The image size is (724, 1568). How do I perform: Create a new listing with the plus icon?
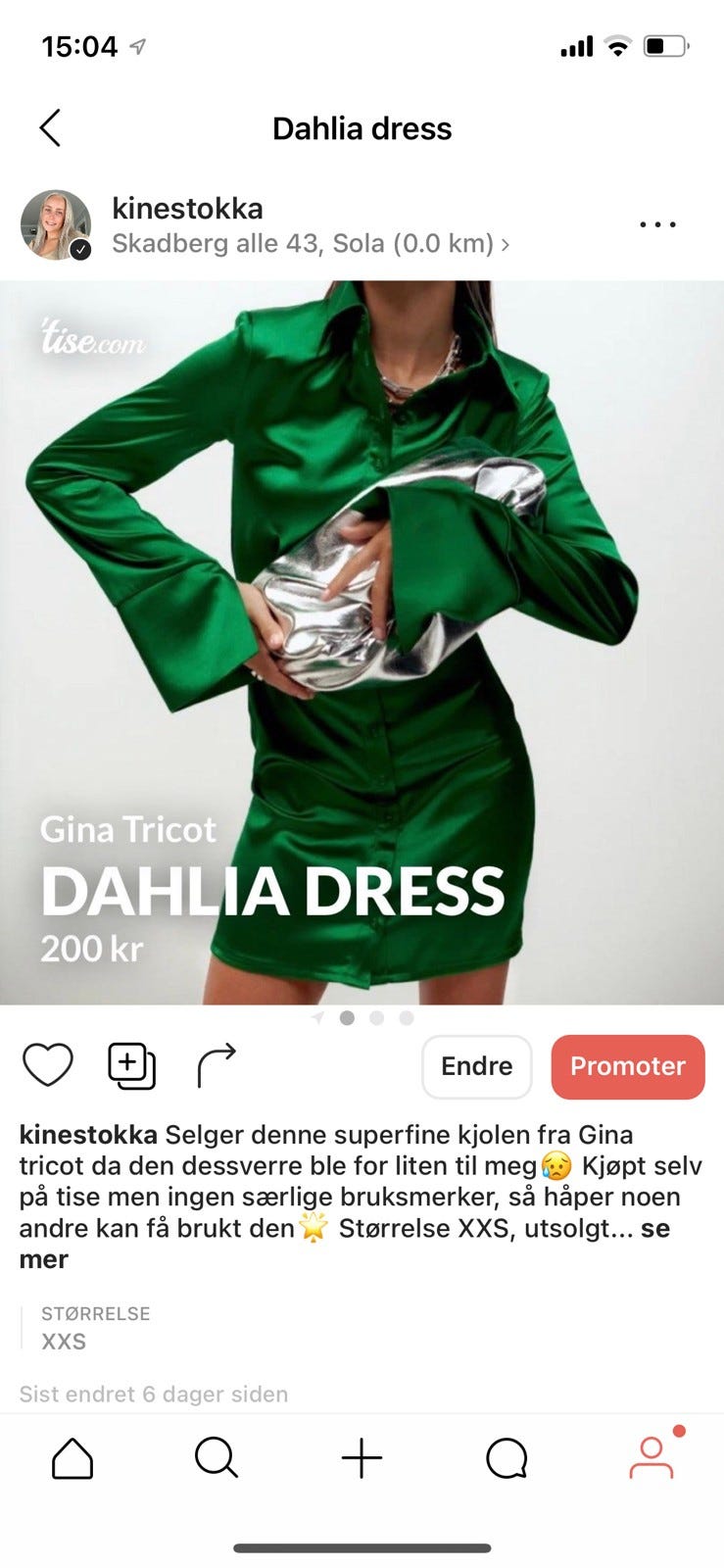362,1457
